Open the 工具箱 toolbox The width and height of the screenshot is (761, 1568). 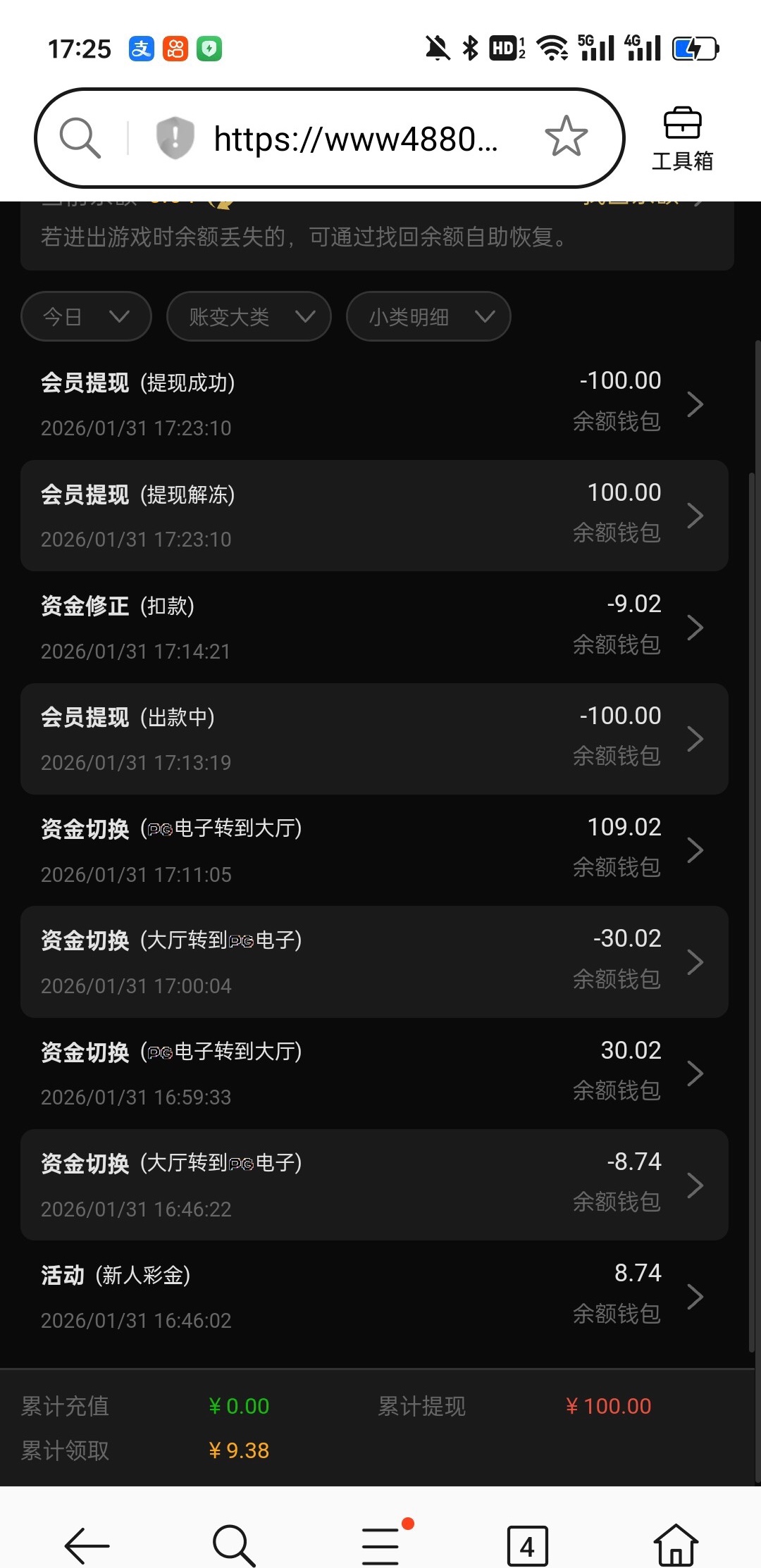(682, 139)
